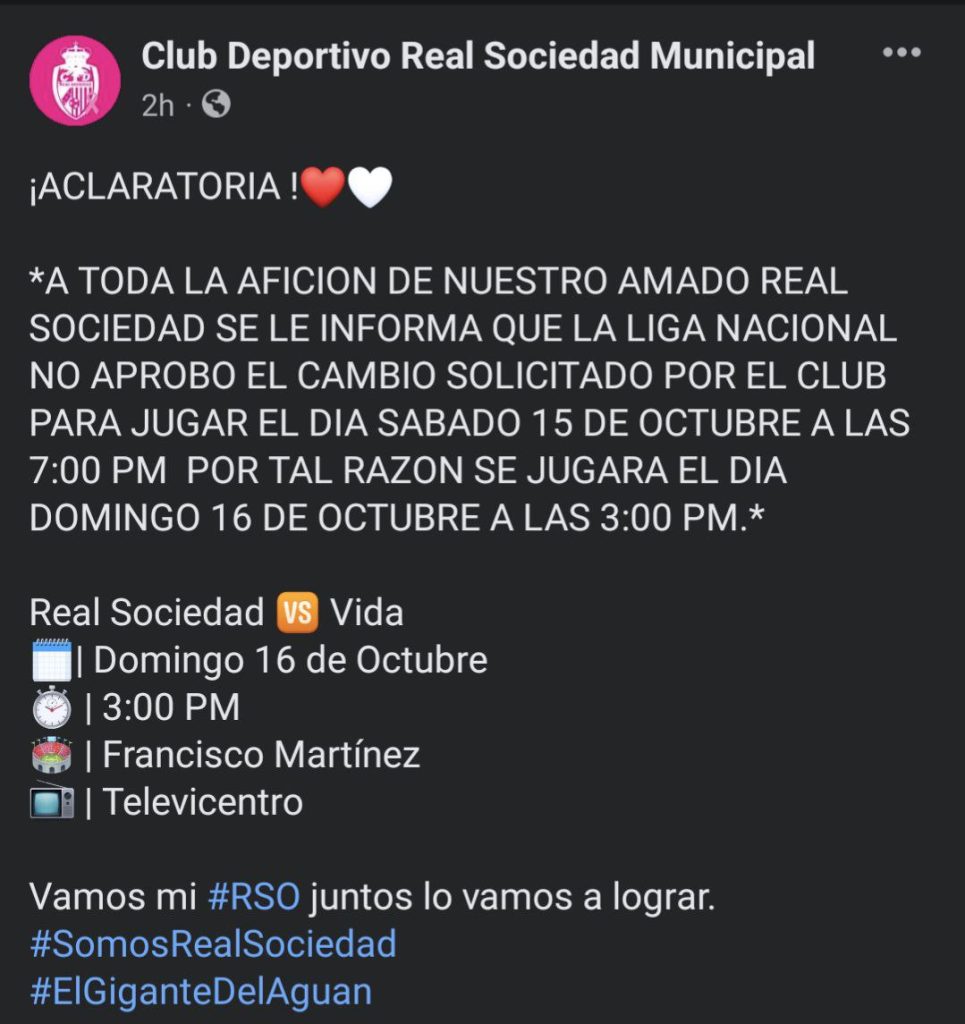Open the post's three-dot options menu
965x1024 pixels.
click(901, 53)
